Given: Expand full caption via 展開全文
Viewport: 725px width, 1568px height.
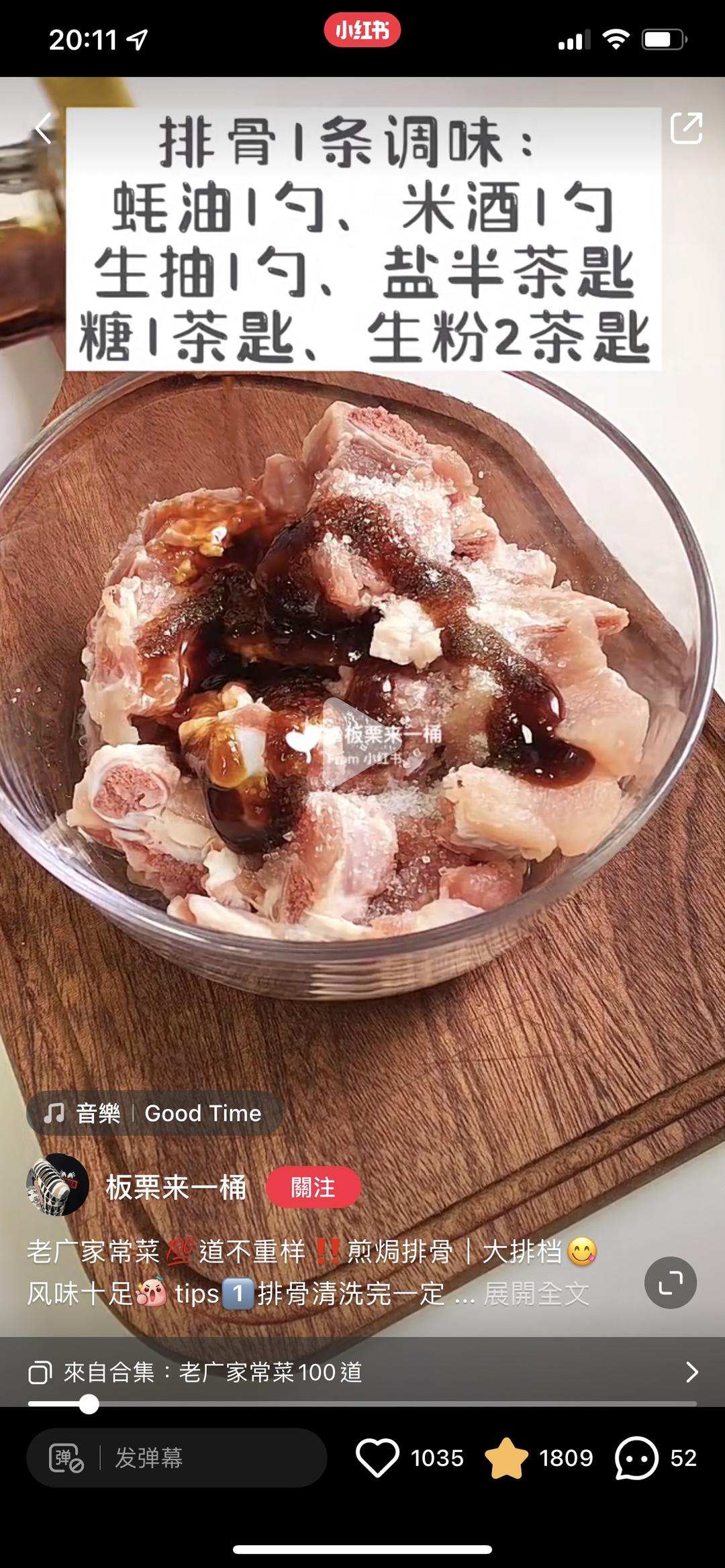Looking at the screenshot, I should 536,1294.
